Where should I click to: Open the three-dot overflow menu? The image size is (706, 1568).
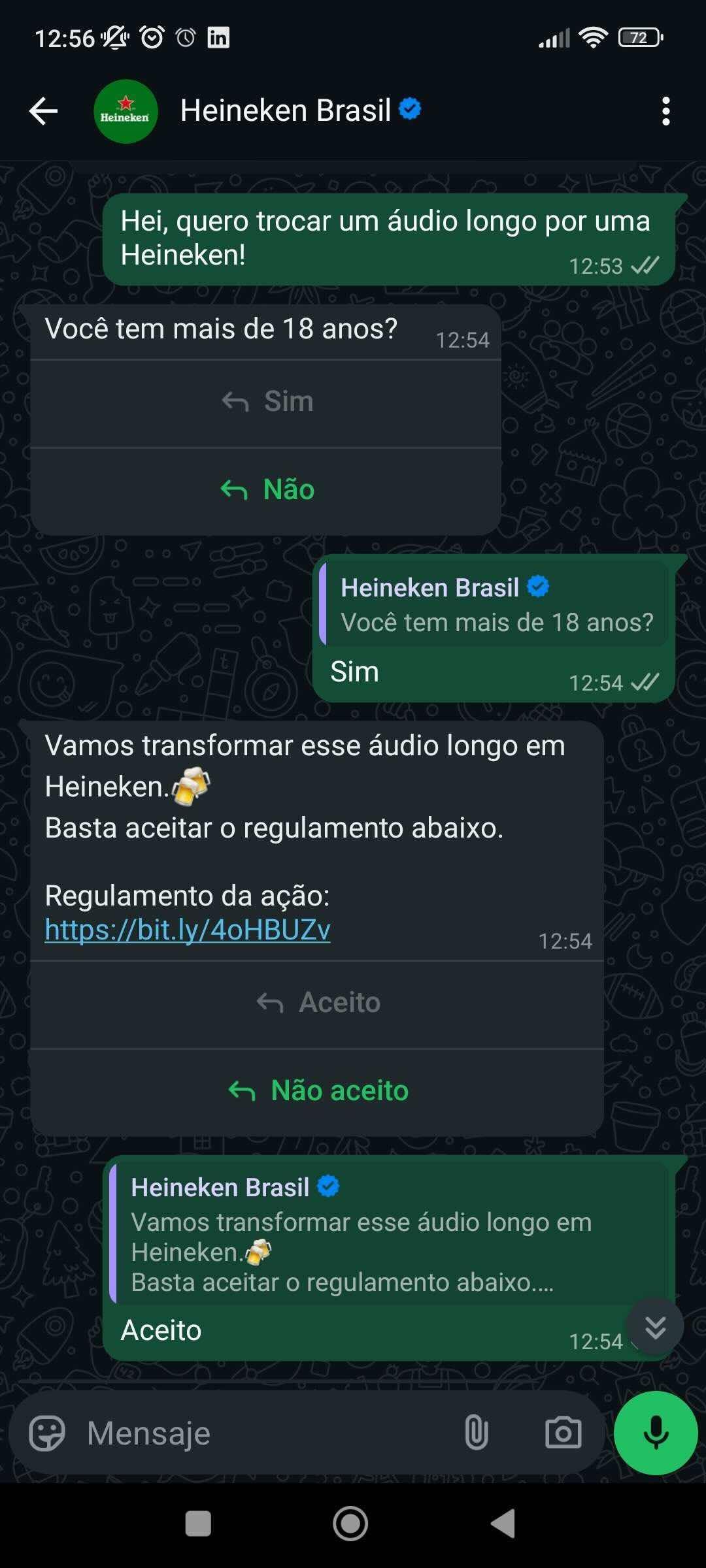click(x=665, y=111)
